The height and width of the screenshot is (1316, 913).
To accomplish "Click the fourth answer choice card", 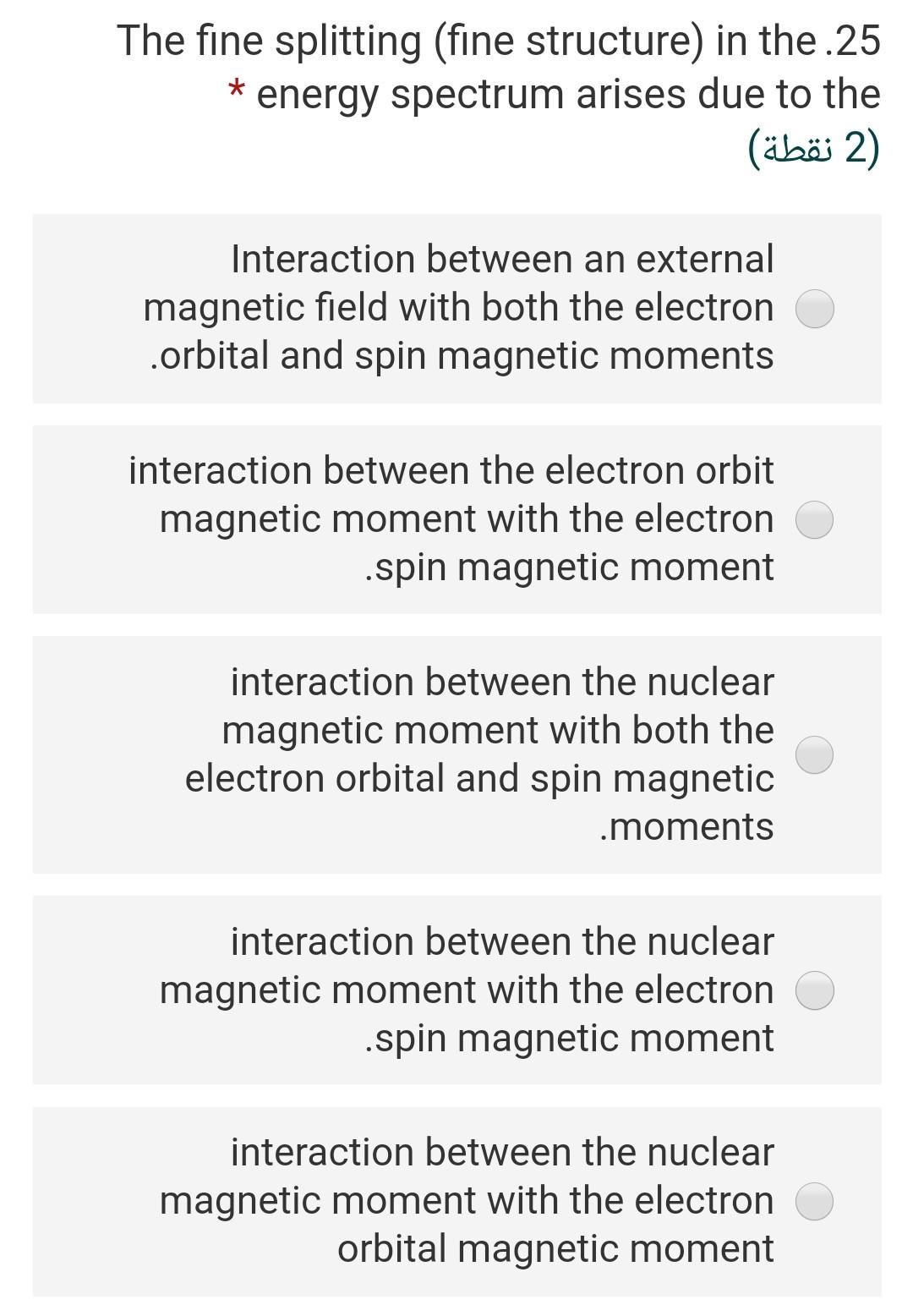I will 456,990.
